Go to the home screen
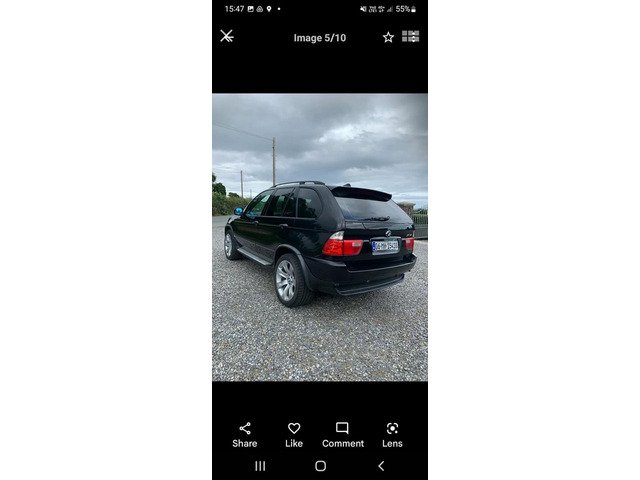The width and height of the screenshot is (640, 480). click(x=320, y=466)
